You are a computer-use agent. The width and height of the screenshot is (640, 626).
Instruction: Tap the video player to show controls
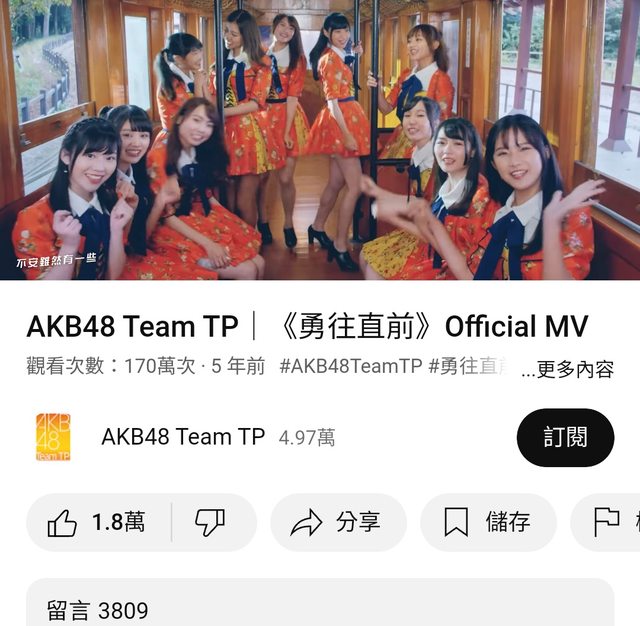(x=320, y=140)
